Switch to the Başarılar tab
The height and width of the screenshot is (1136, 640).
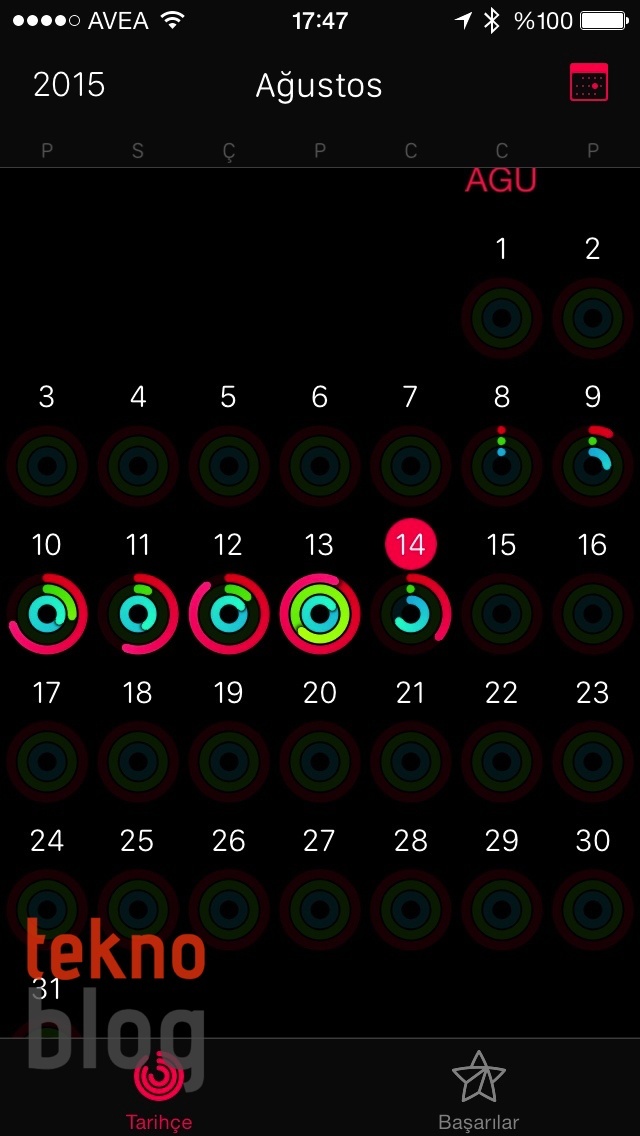(478, 1090)
